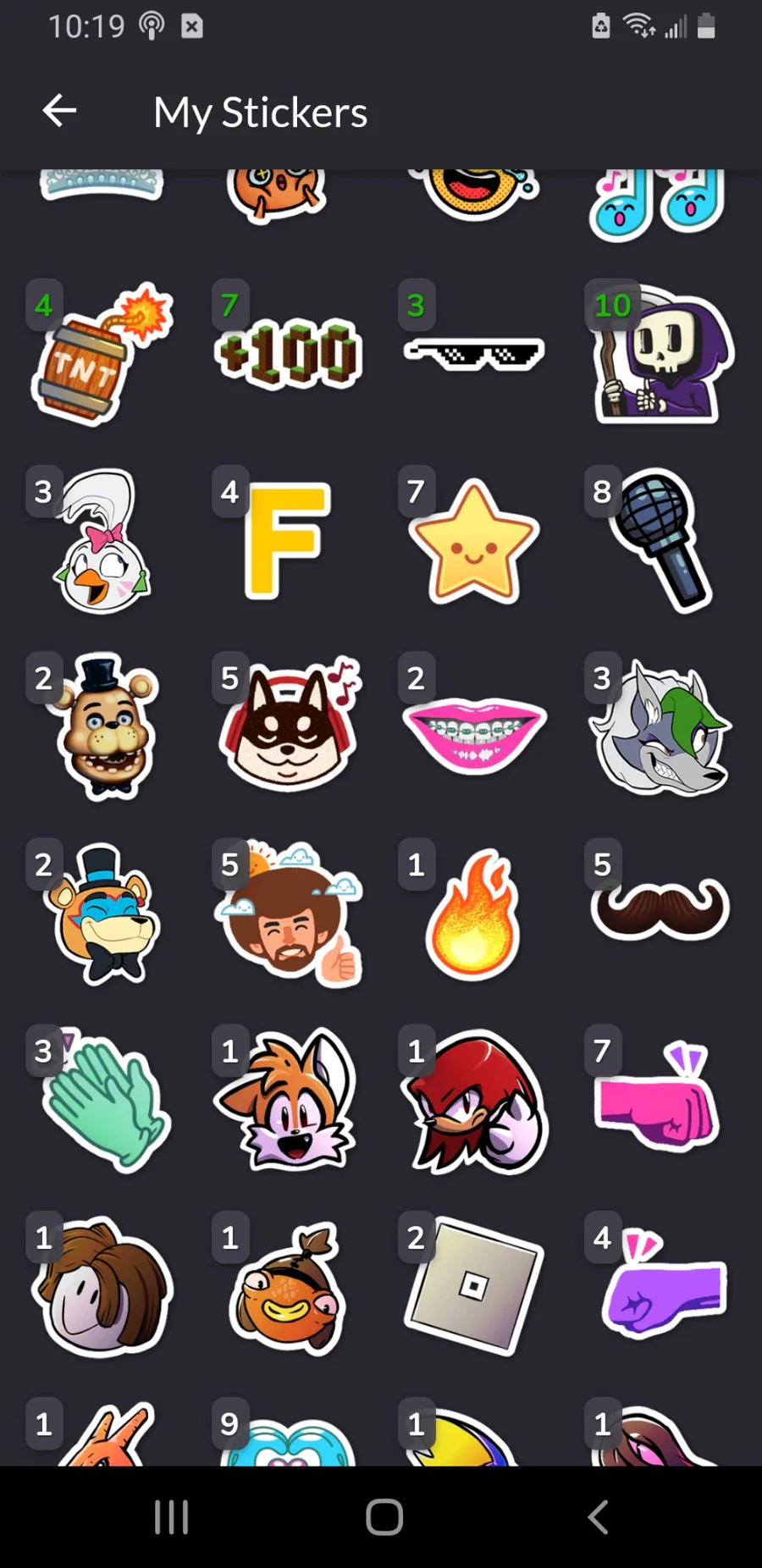Screen dimensions: 762x1568
Task: Open the orange fox sticker
Action: [288, 1100]
